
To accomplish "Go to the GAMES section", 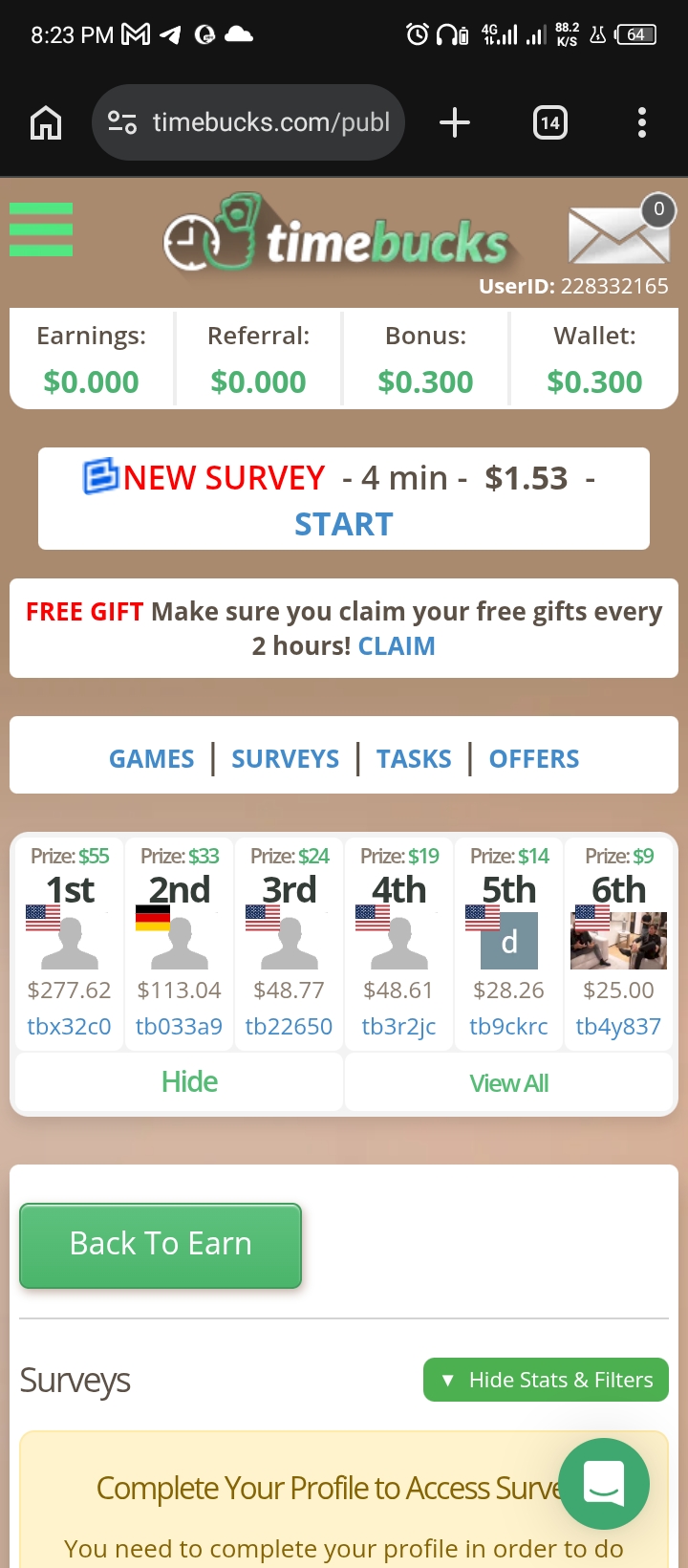I will point(151,759).
